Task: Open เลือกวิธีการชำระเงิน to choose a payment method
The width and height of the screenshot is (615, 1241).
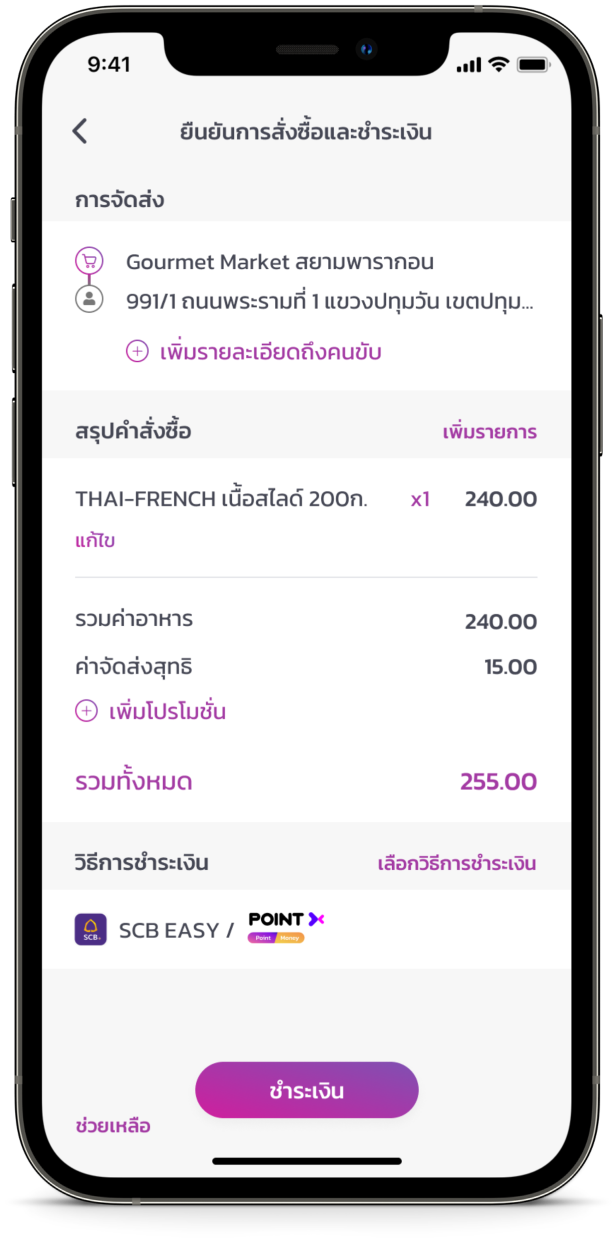Action: pos(456,863)
